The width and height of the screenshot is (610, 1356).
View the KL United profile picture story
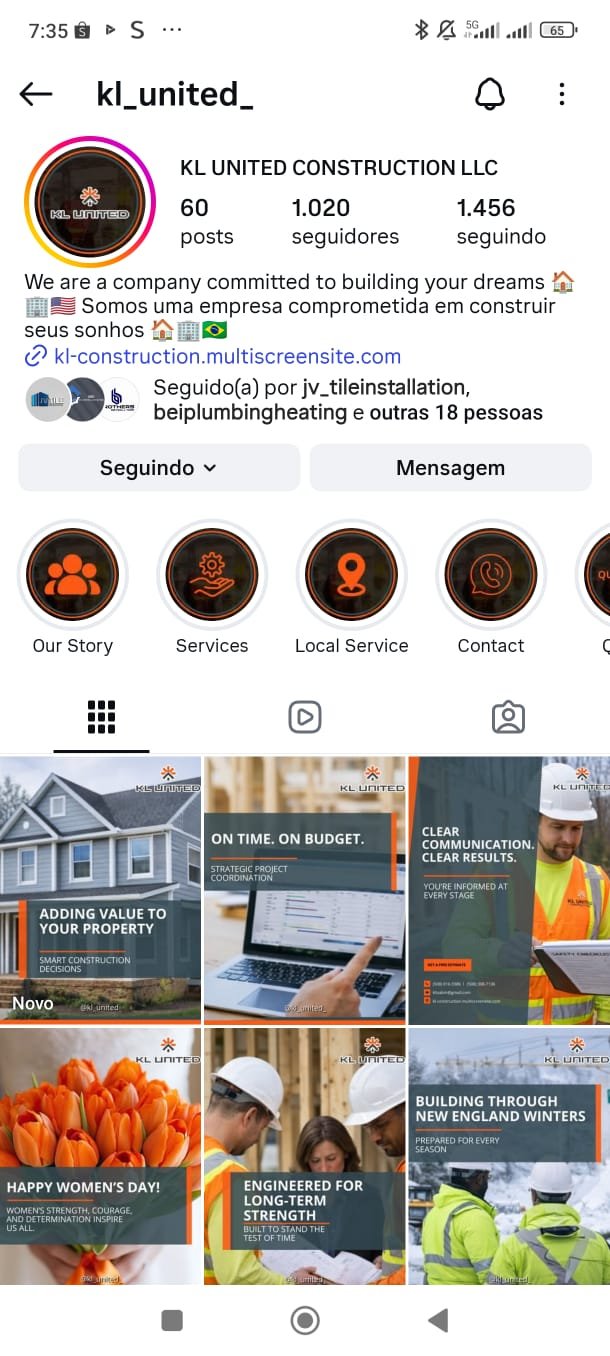point(90,201)
